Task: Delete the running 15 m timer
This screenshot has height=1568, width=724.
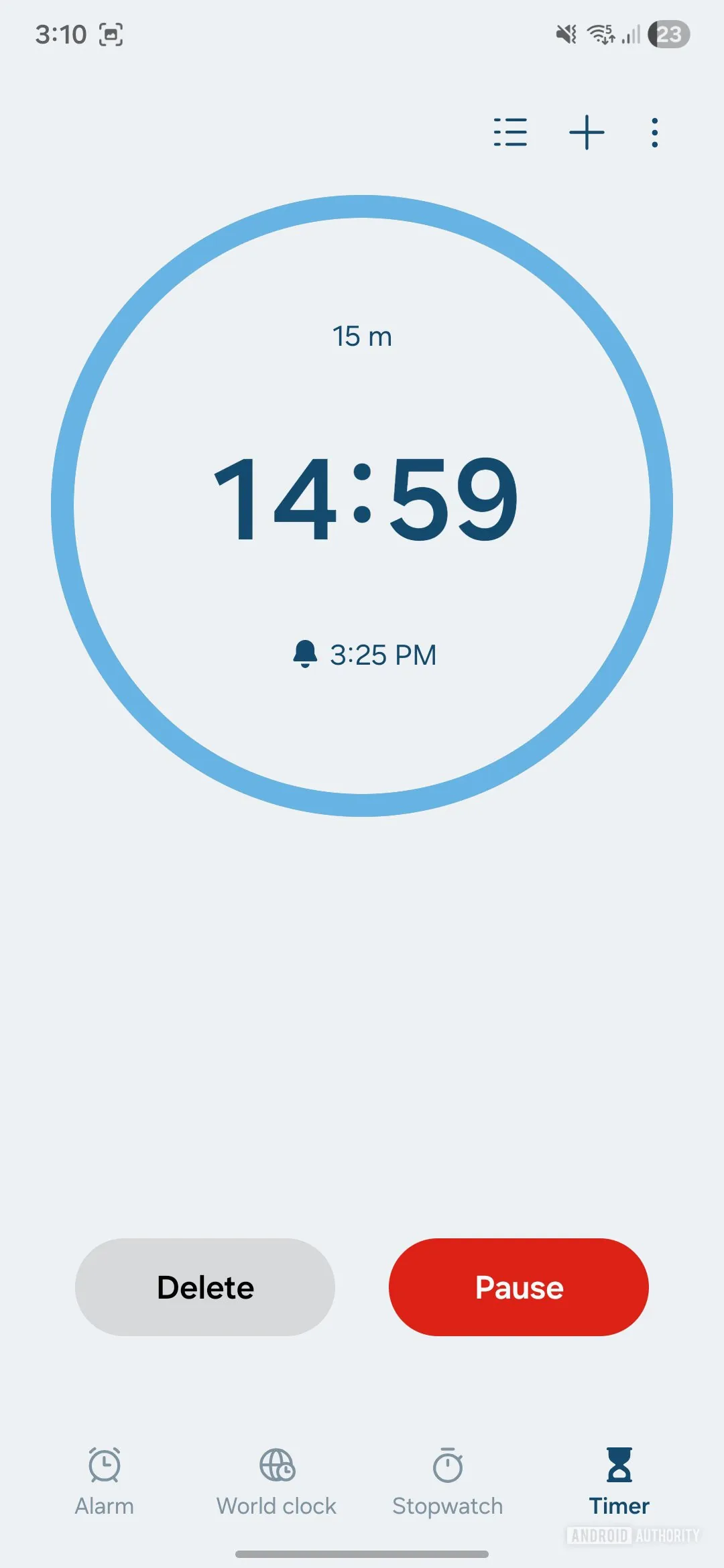Action: (x=205, y=1287)
